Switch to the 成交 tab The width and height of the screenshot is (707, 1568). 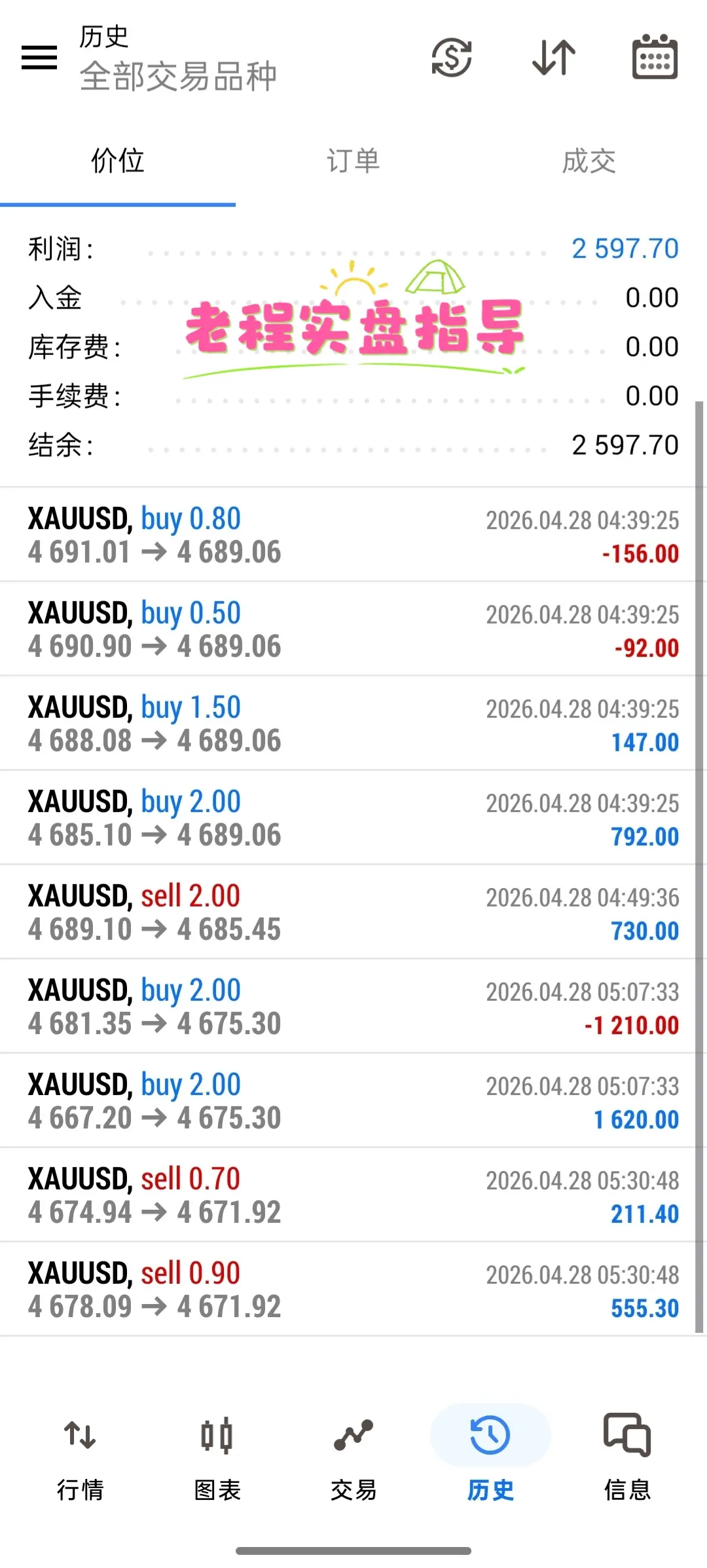(x=589, y=161)
